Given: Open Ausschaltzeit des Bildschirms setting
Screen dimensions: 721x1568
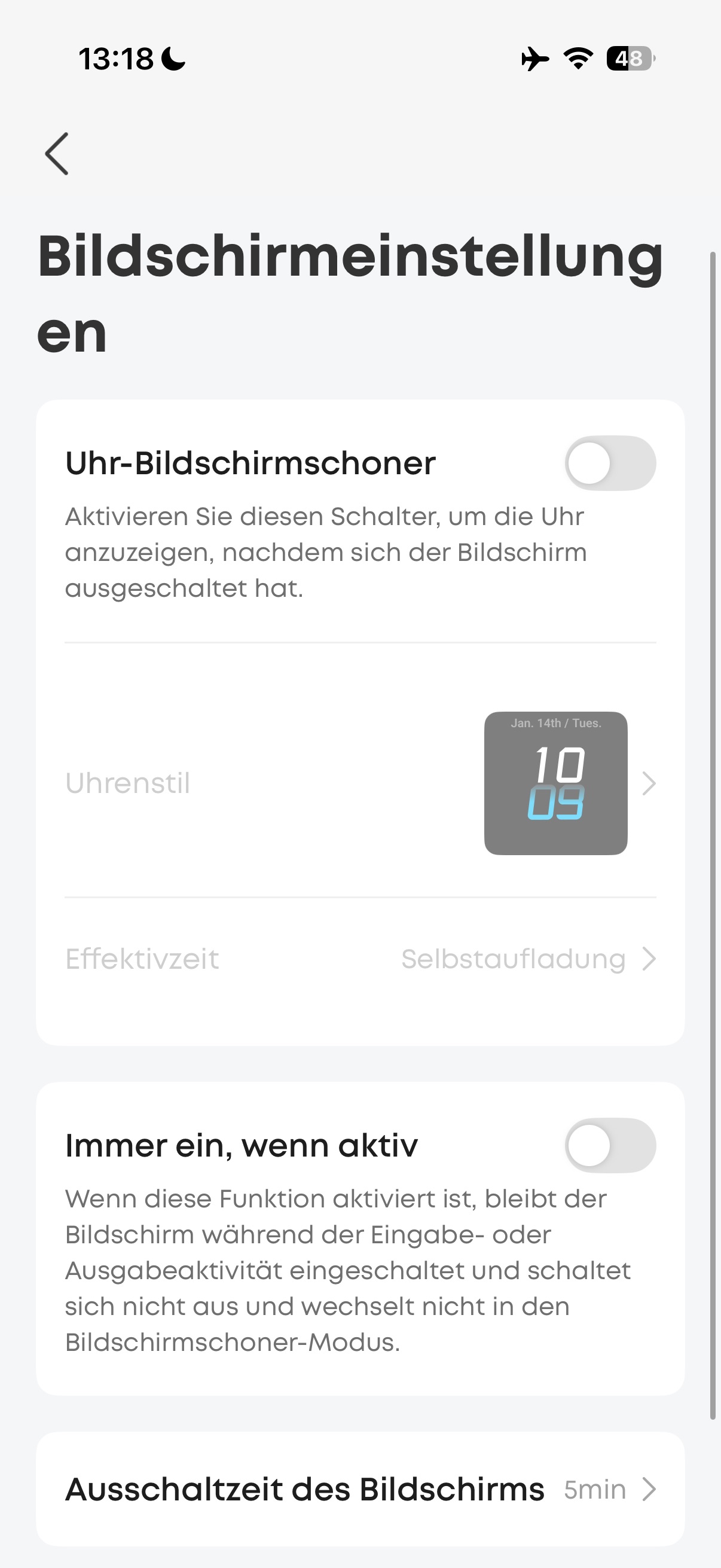Looking at the screenshot, I should coord(360,1490).
